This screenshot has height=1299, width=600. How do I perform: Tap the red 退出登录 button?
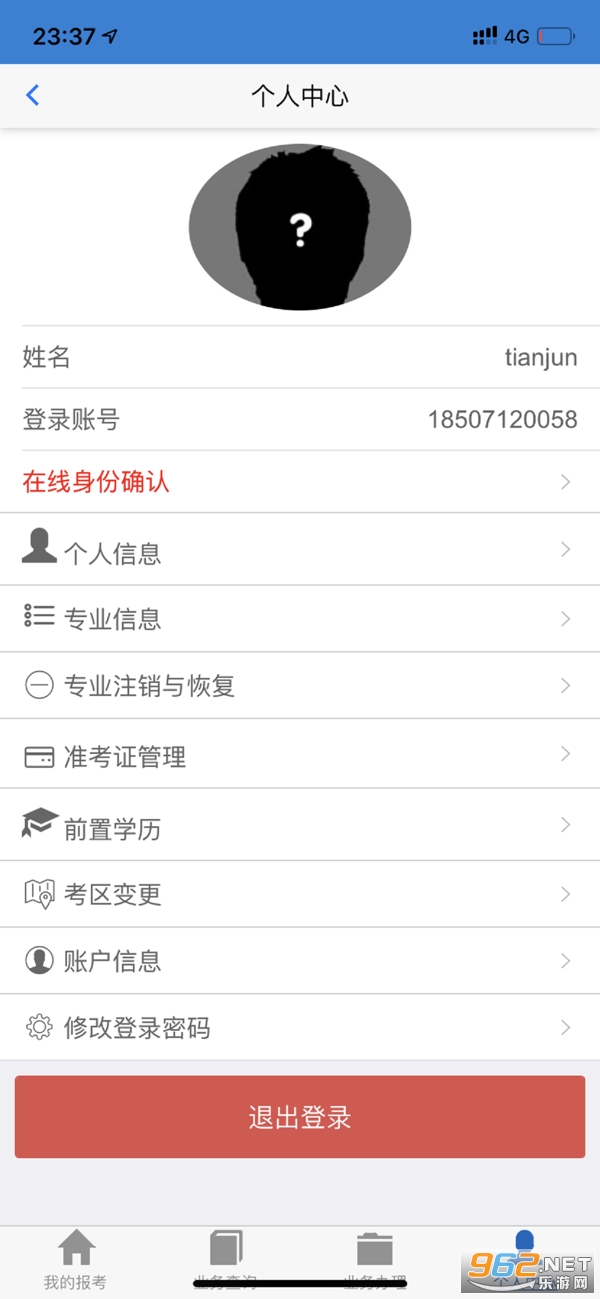tap(300, 1117)
